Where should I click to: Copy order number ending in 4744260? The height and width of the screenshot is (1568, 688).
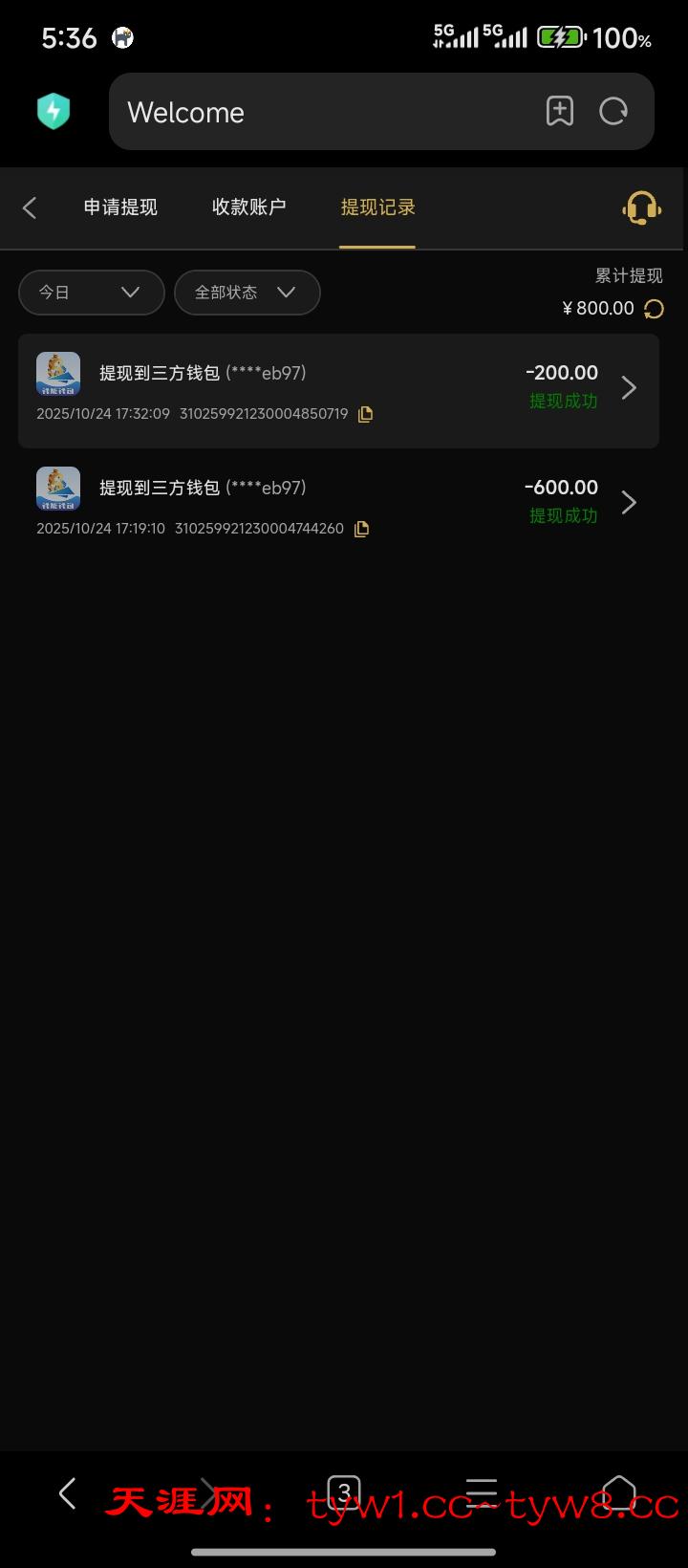[x=361, y=529]
